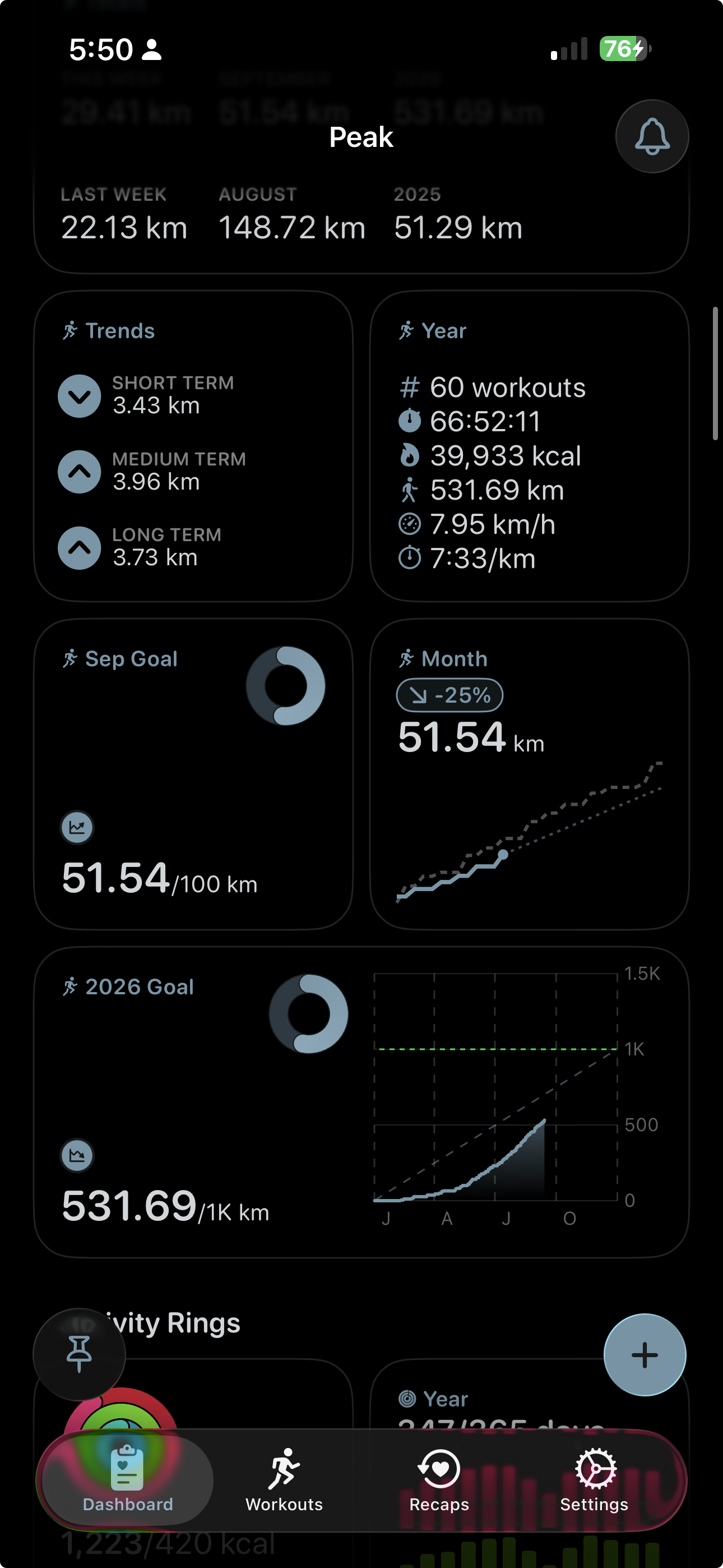Tap the pin button
Viewport: 723px width, 1568px height.
tap(79, 1354)
